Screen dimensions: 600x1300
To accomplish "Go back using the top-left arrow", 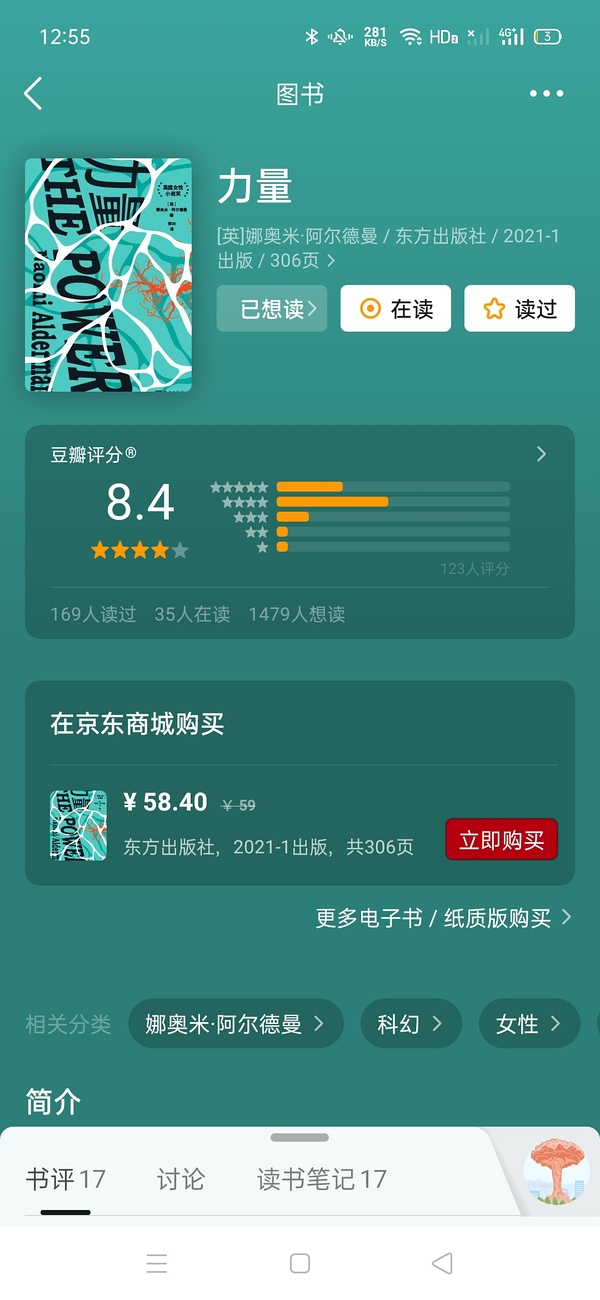I will tap(33, 94).
